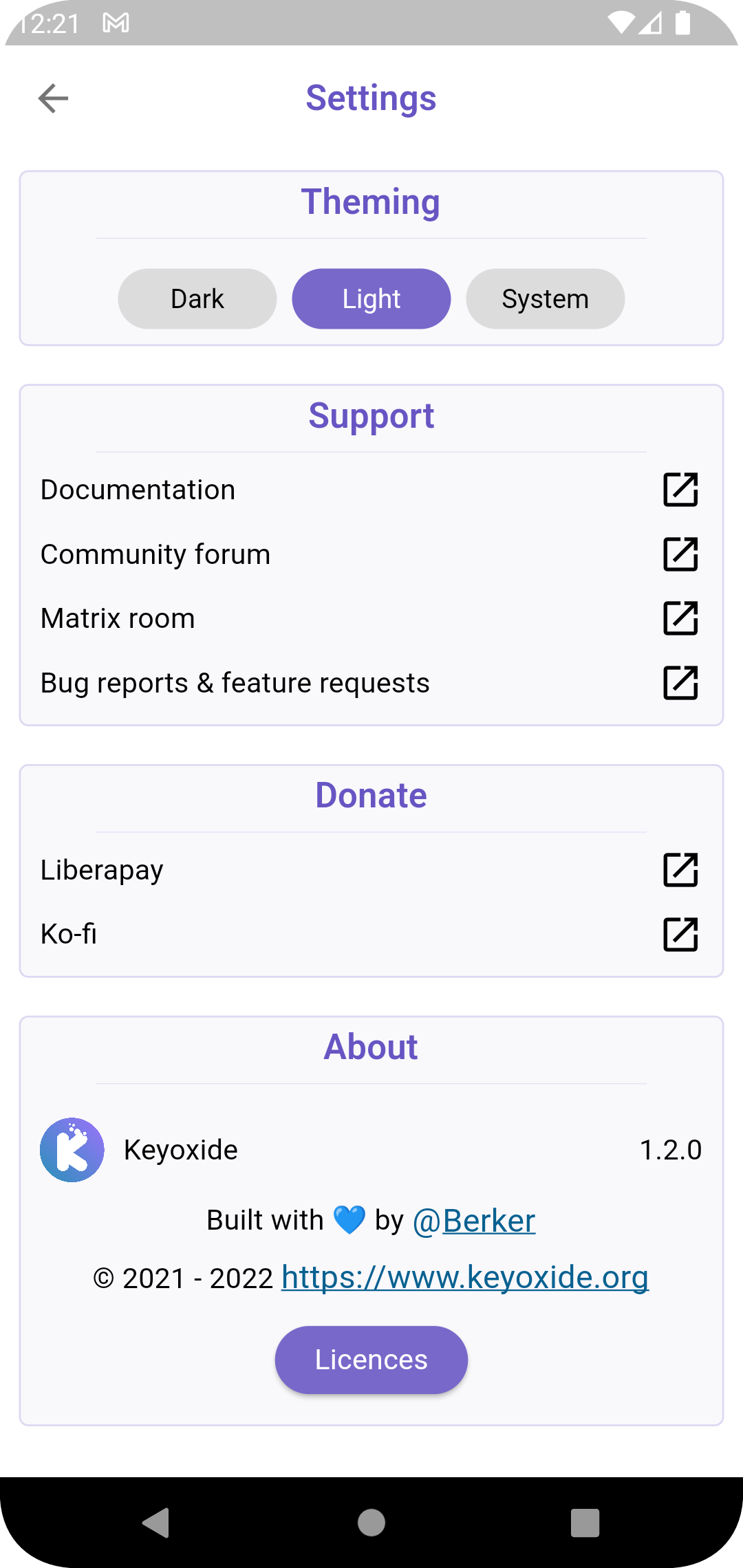Open the Documentation link
This screenshot has width=743, height=1568.
tap(680, 490)
